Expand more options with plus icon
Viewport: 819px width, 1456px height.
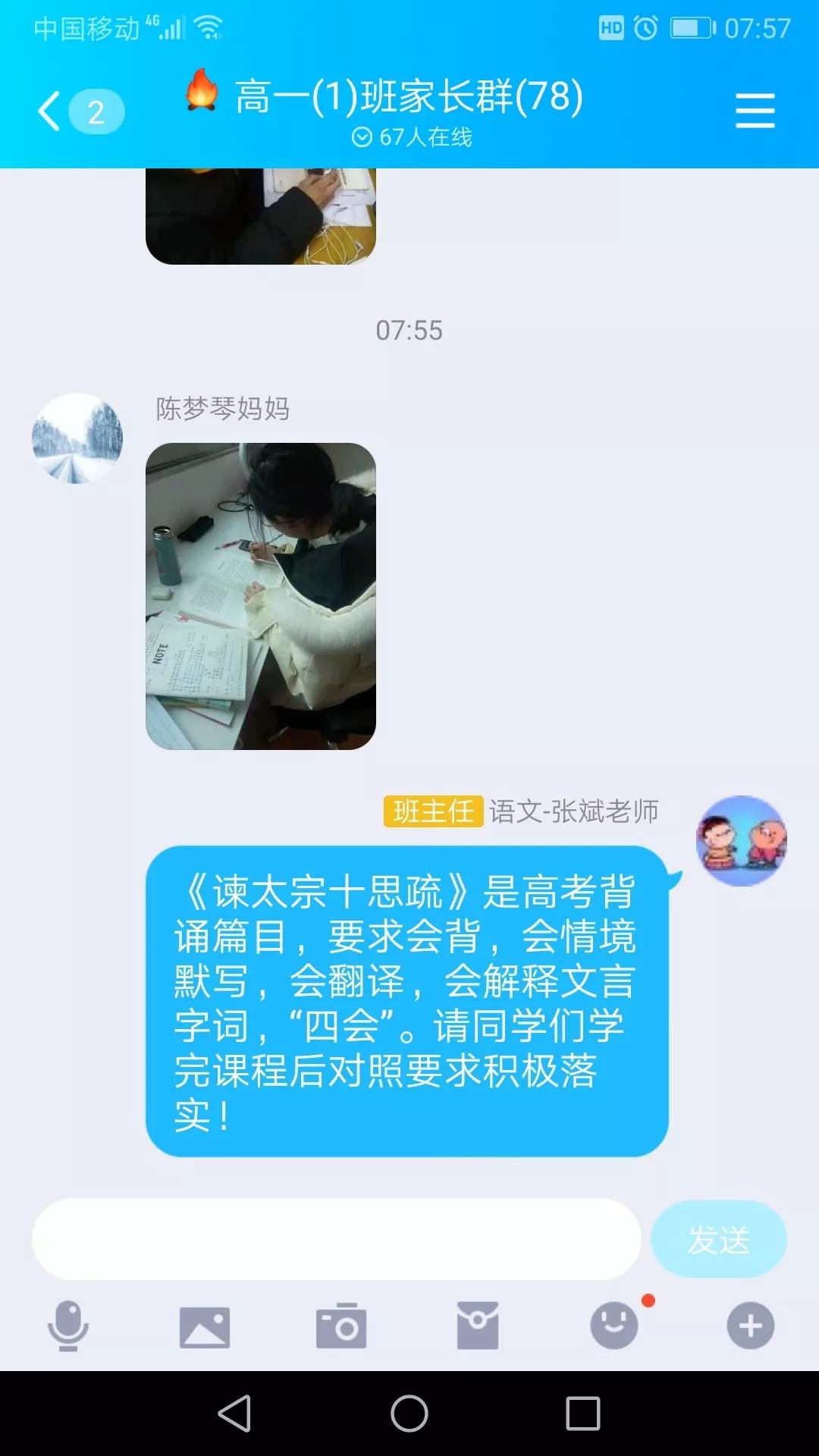[750, 1326]
